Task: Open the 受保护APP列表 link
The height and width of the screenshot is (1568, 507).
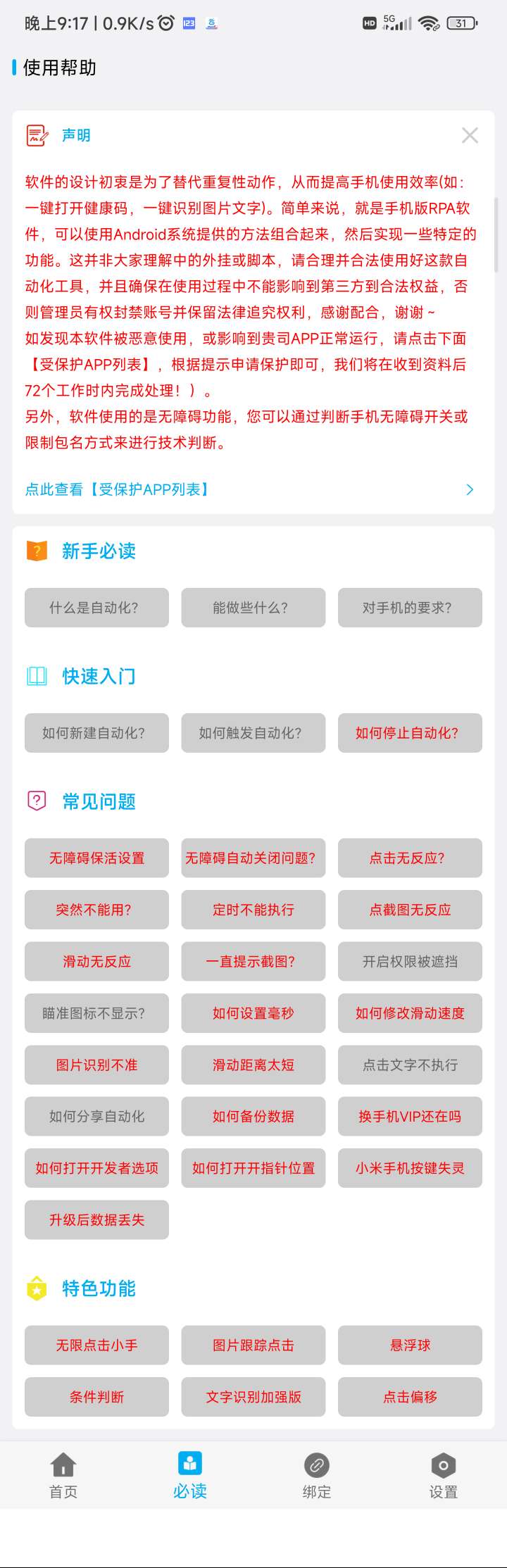Action: click(250, 489)
